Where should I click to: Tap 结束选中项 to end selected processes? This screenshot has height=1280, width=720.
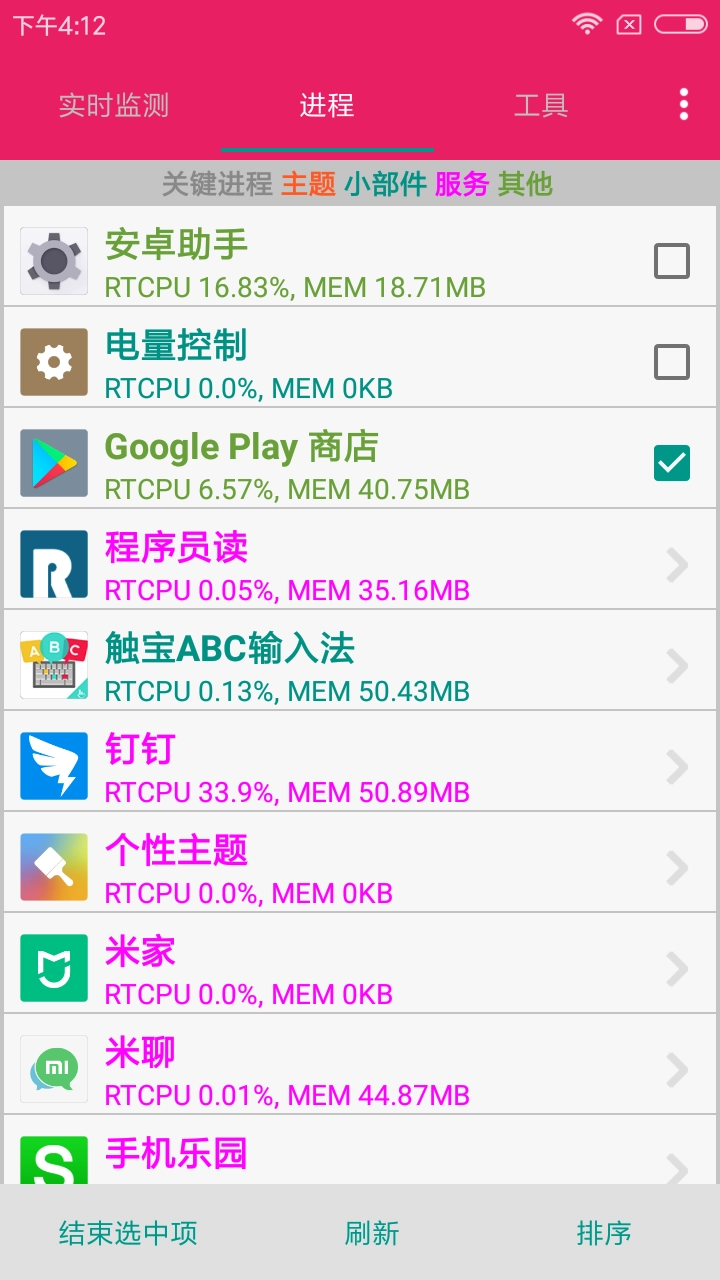click(128, 1233)
